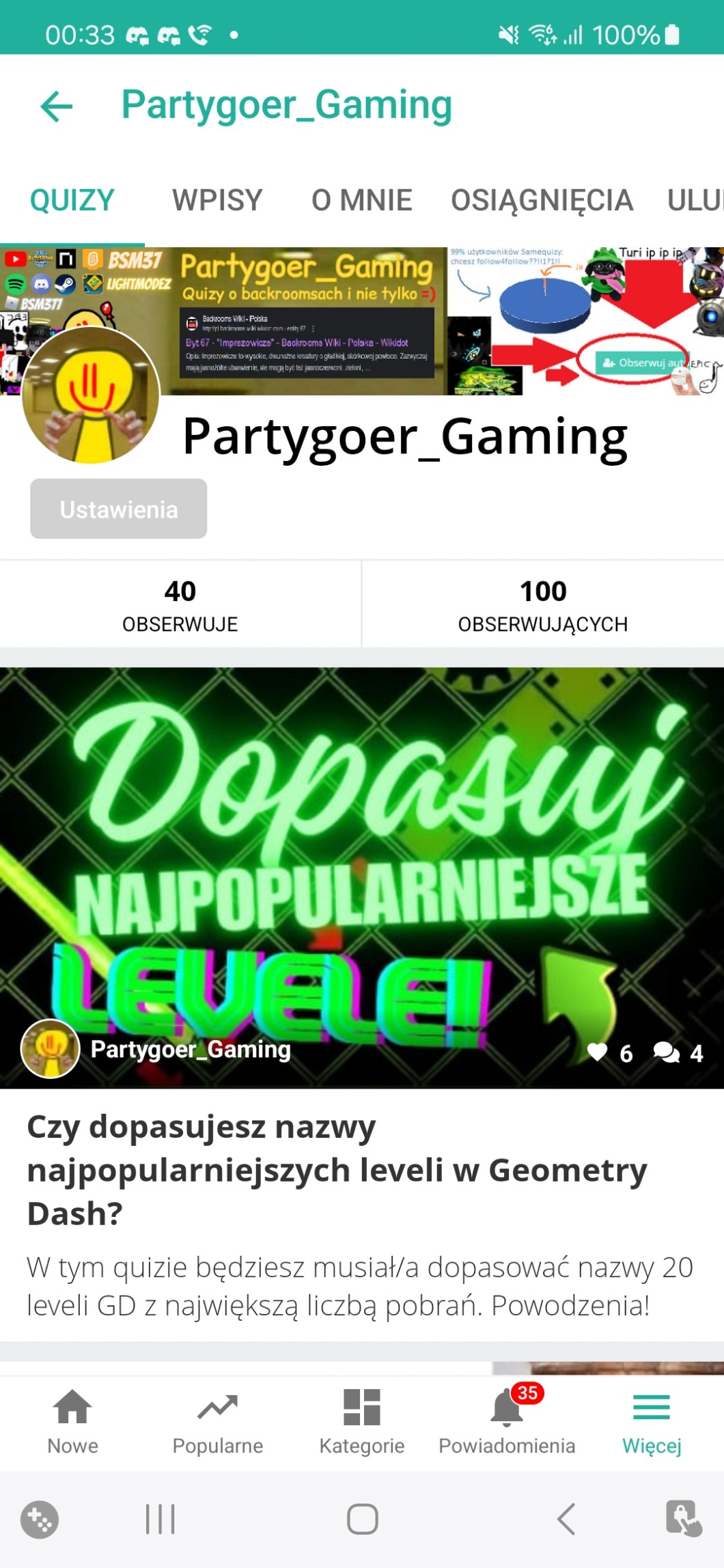Select the OSIĄGNIĘCIA tab
Image resolution: width=724 pixels, height=1568 pixels.
tap(542, 201)
